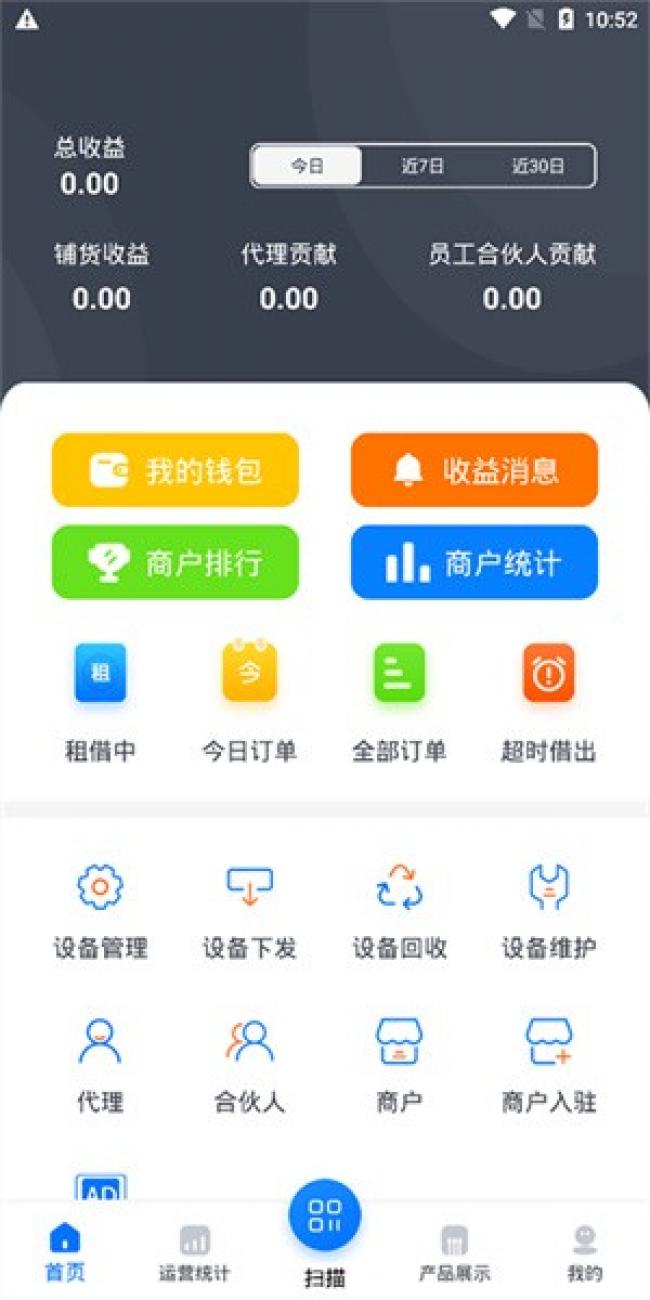View 商户排行 ranking
The height and width of the screenshot is (1300, 650).
pos(175,562)
